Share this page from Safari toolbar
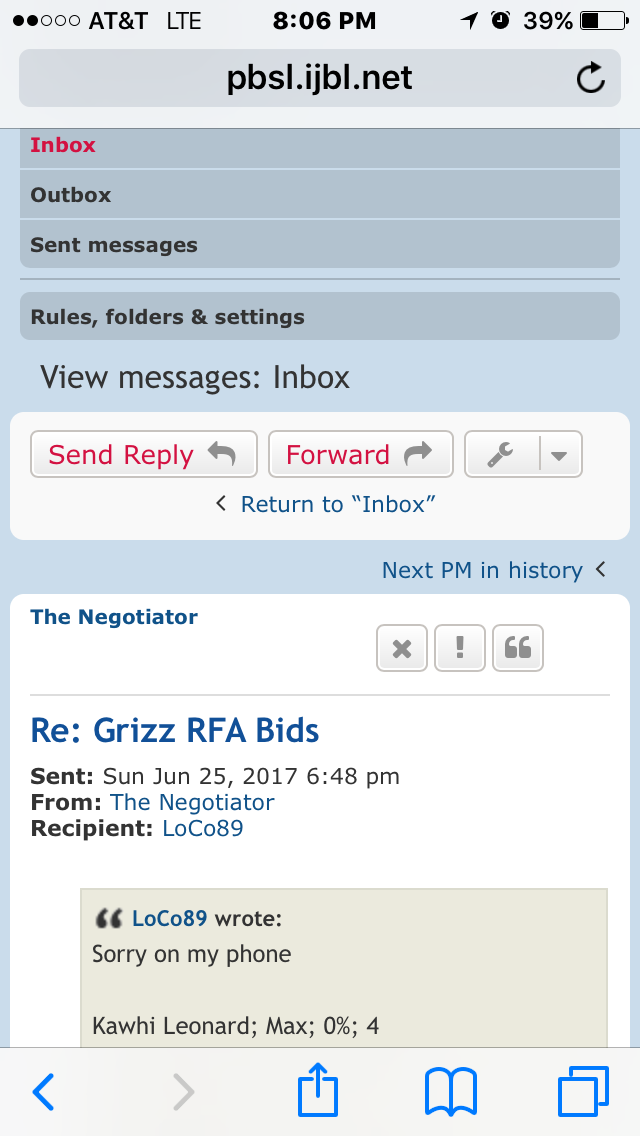This screenshot has height=1136, width=640. pyautogui.click(x=319, y=1090)
